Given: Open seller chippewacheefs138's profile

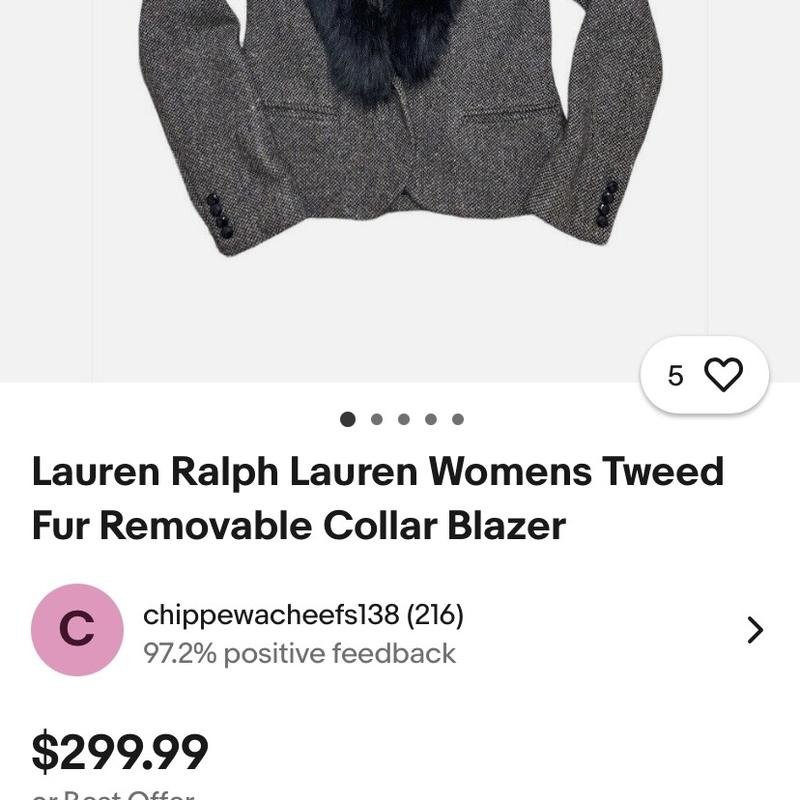Looking at the screenshot, I should pyautogui.click(x=302, y=615).
